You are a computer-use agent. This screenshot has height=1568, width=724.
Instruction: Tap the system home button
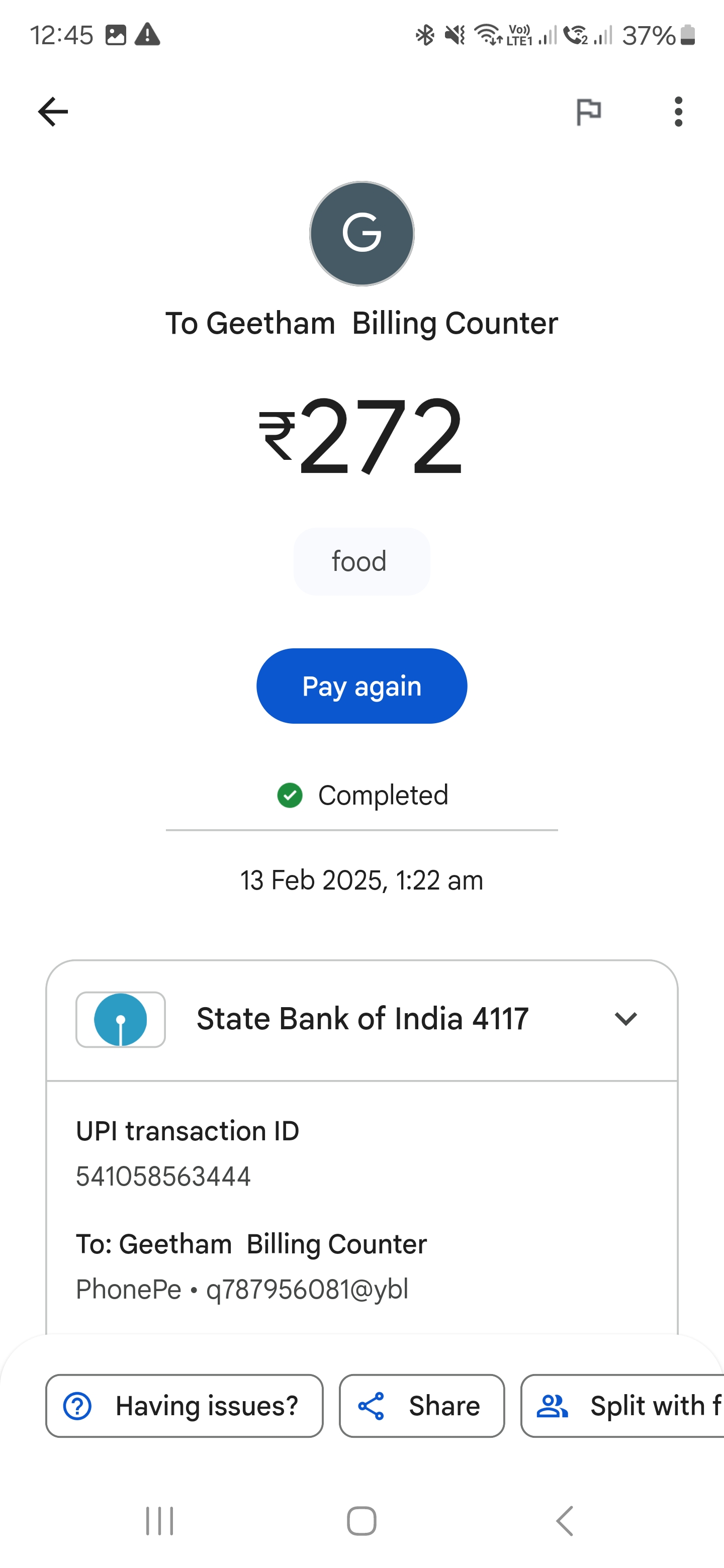coord(361,1521)
